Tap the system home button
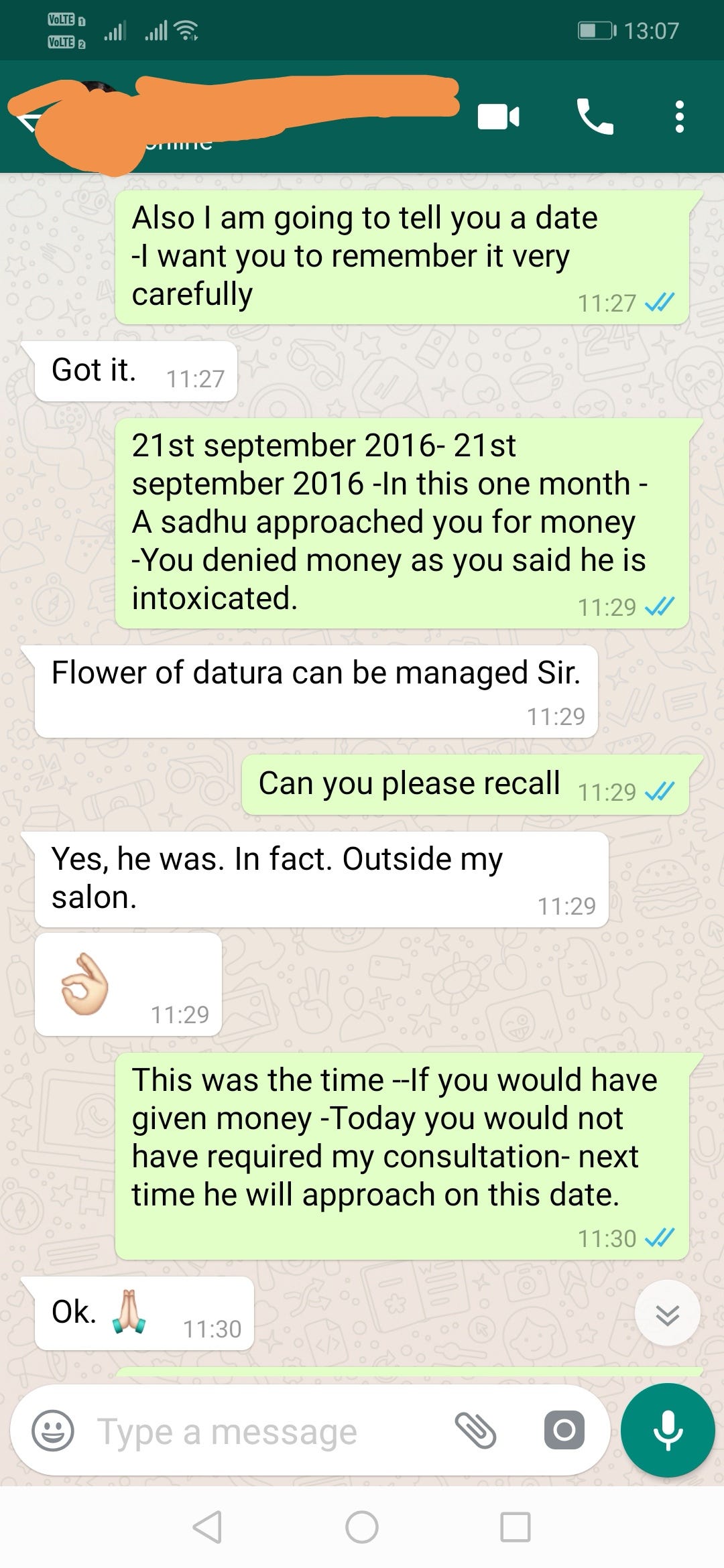 pos(362,1527)
